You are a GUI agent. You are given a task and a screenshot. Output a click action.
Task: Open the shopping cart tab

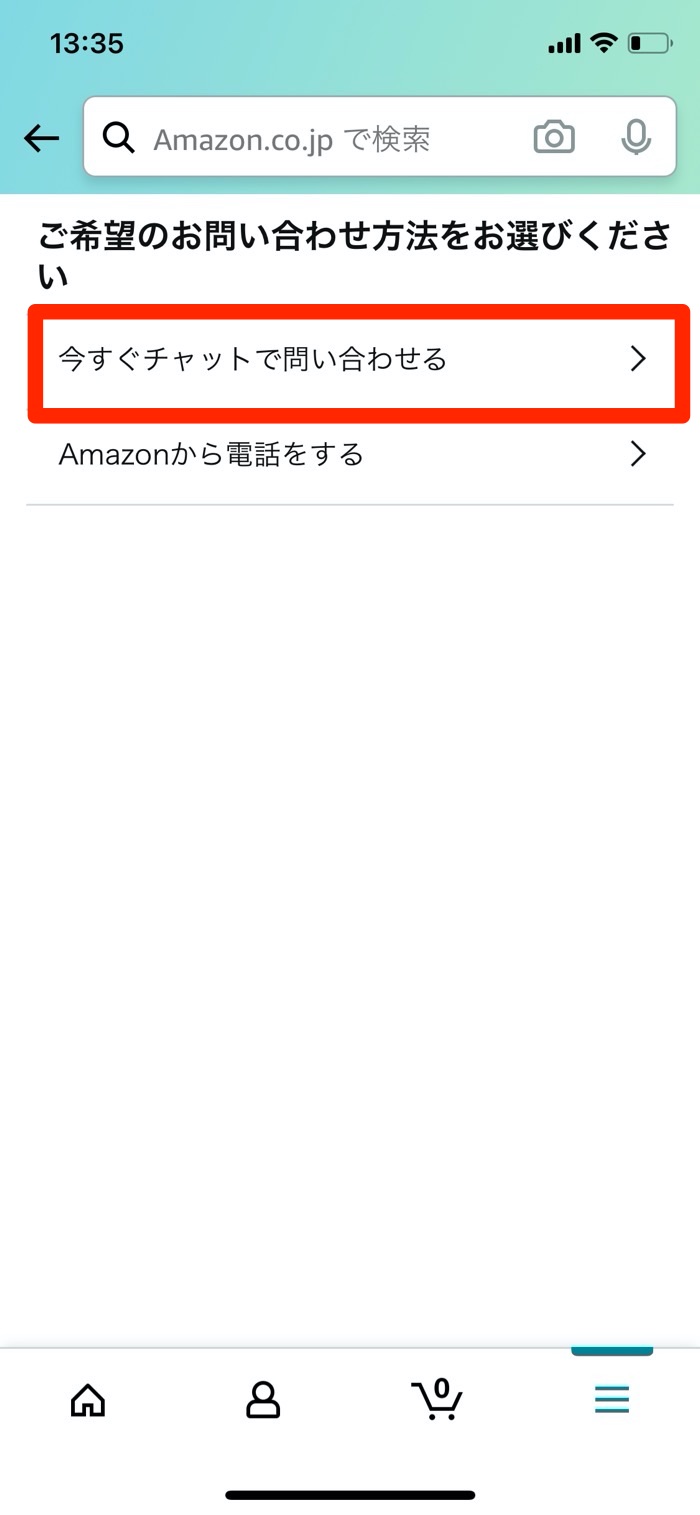tap(437, 1399)
